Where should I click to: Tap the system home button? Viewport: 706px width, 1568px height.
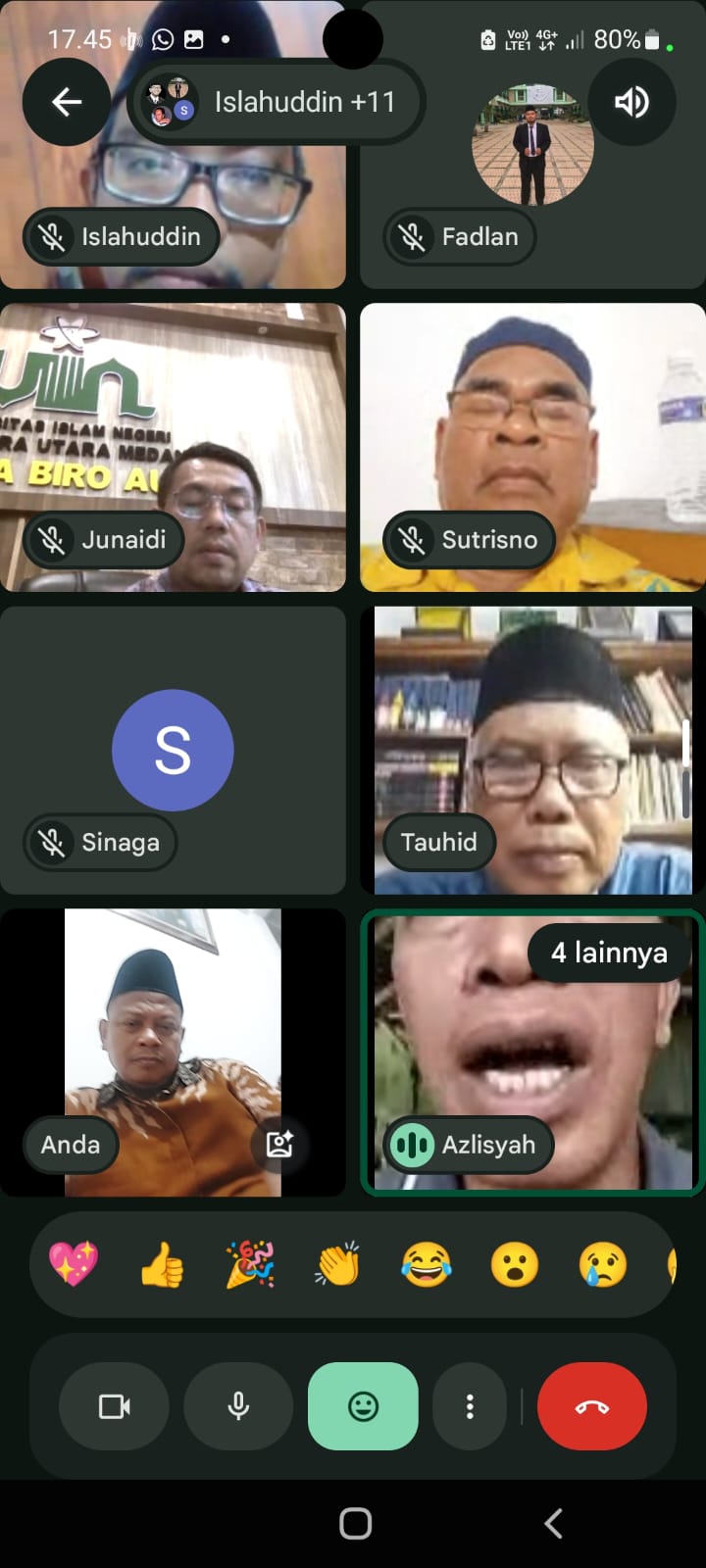coord(355,1523)
